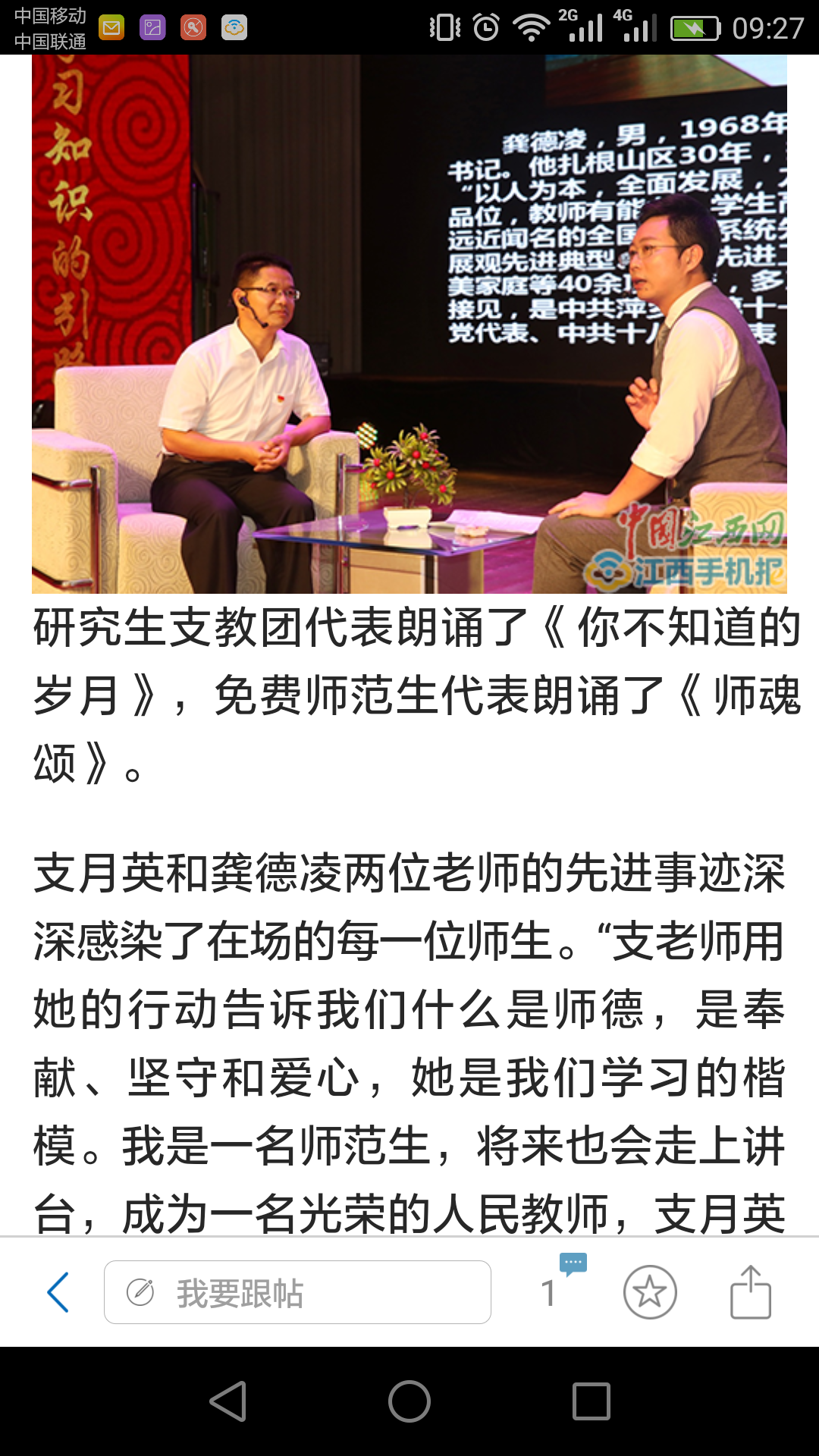The width and height of the screenshot is (819, 1456).
Task: Favorite this article with the star icon
Action: [650, 1292]
